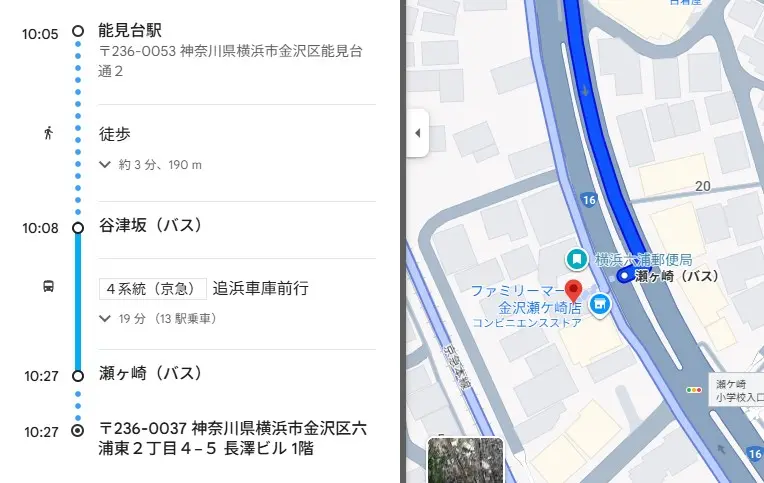Image resolution: width=764 pixels, height=483 pixels.
Task: Expand walking details about 3 min, 190 m
Action: click(x=151, y=165)
